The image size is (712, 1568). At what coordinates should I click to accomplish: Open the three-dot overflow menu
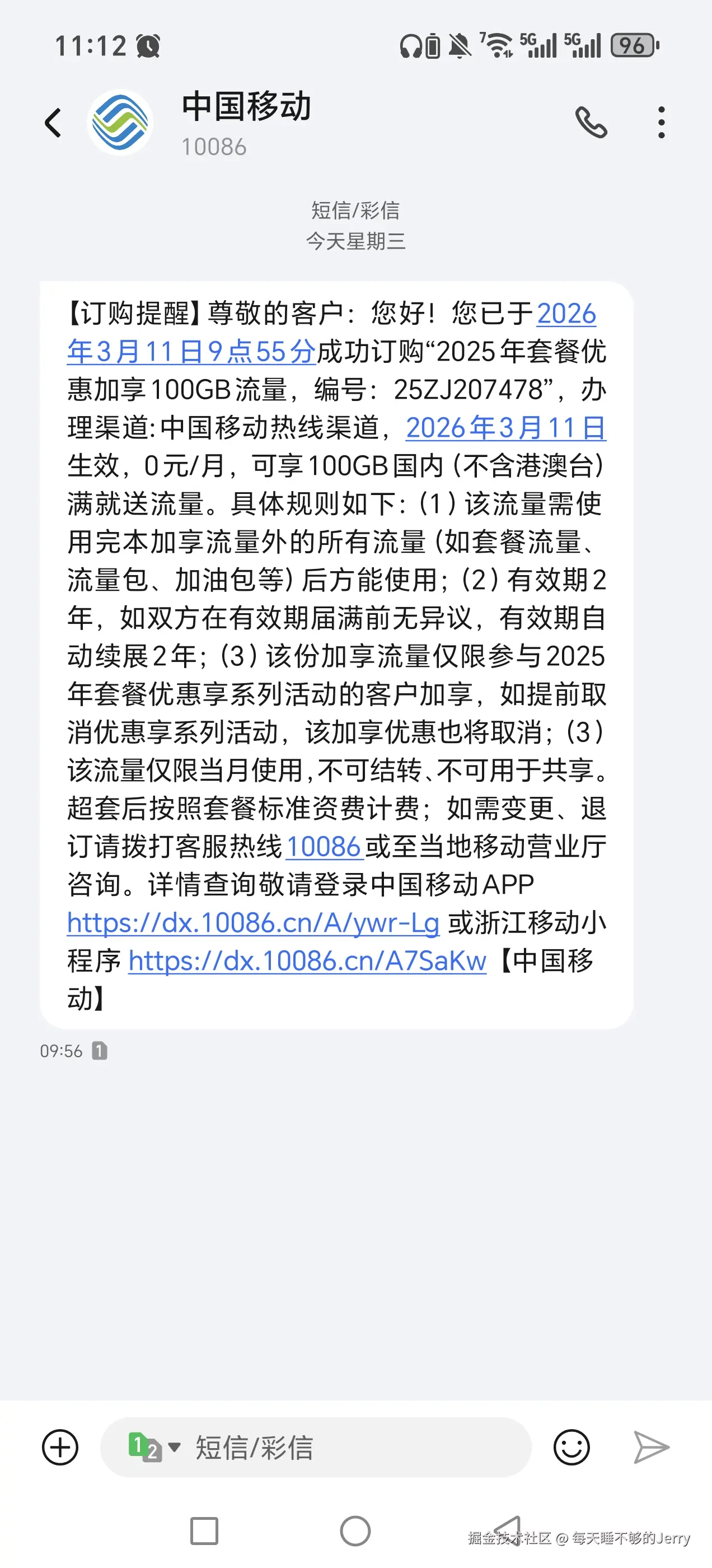[x=661, y=121]
